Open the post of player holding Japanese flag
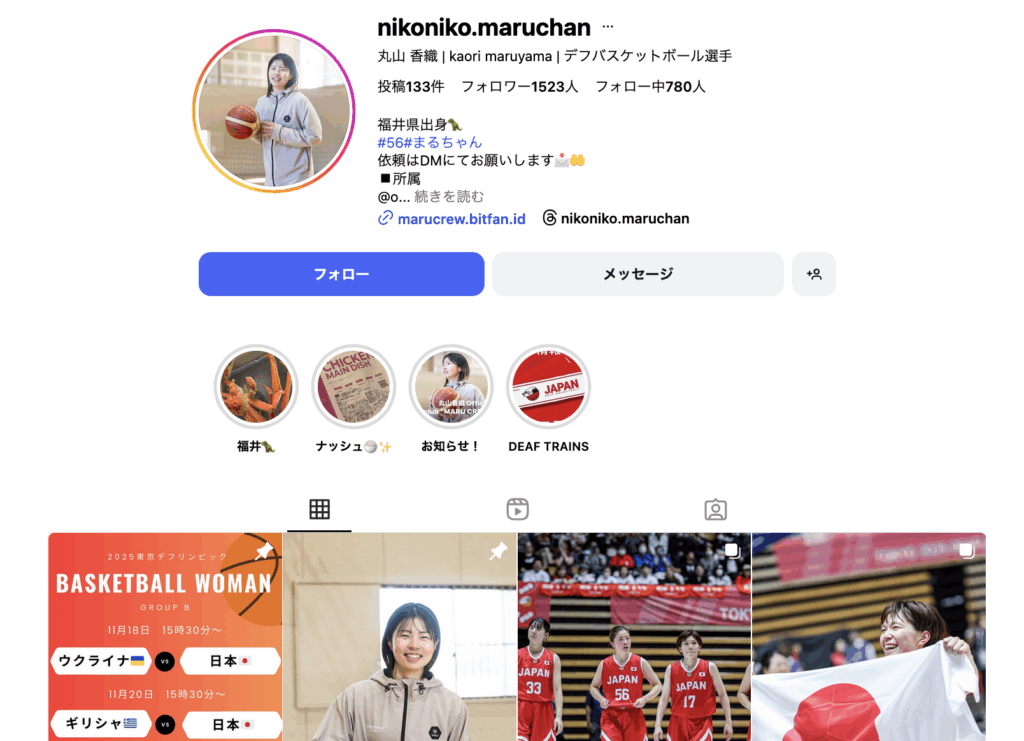This screenshot has height=741, width=1024. 868,637
